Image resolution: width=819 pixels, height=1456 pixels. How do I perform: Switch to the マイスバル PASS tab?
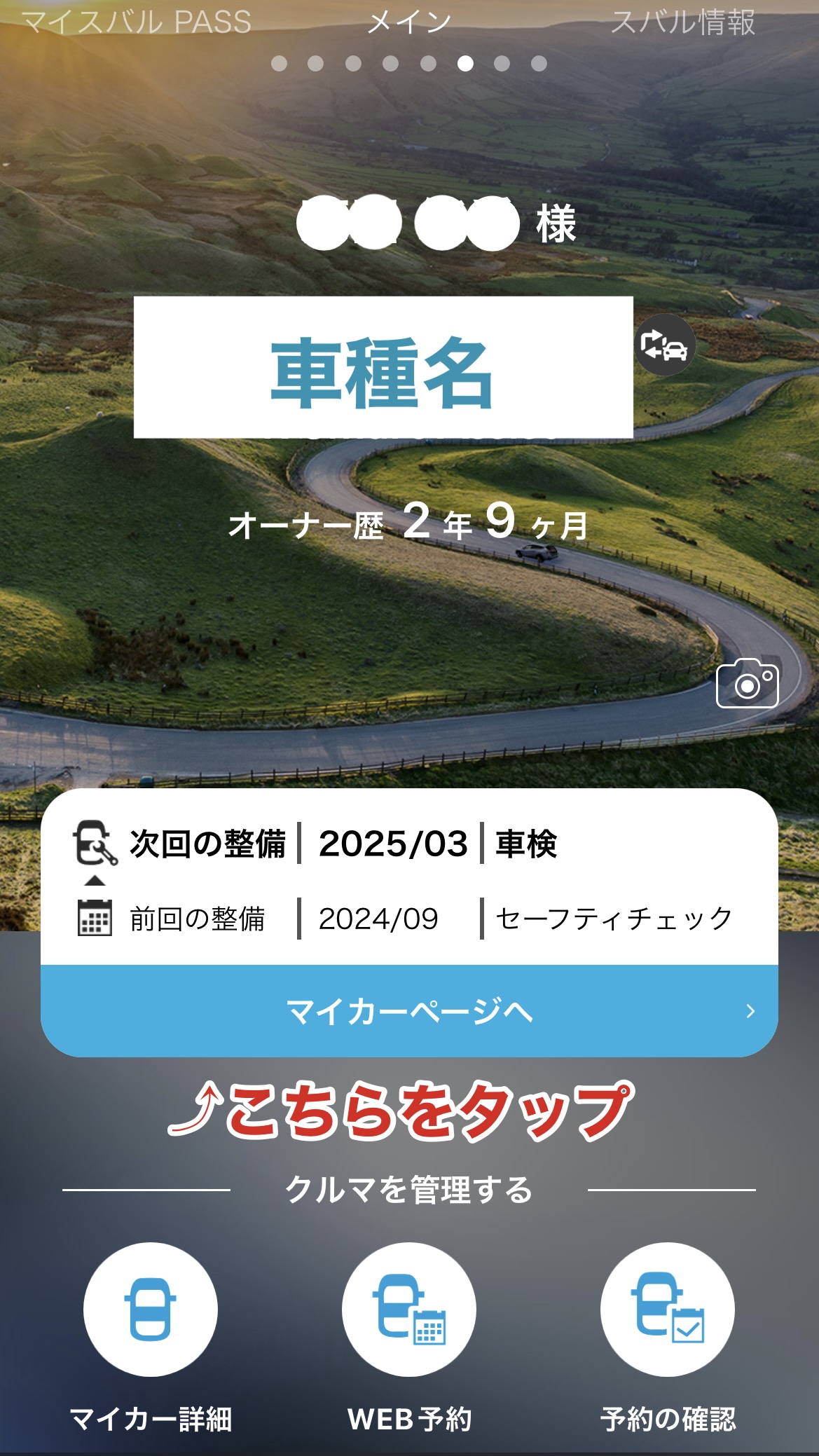(137, 22)
